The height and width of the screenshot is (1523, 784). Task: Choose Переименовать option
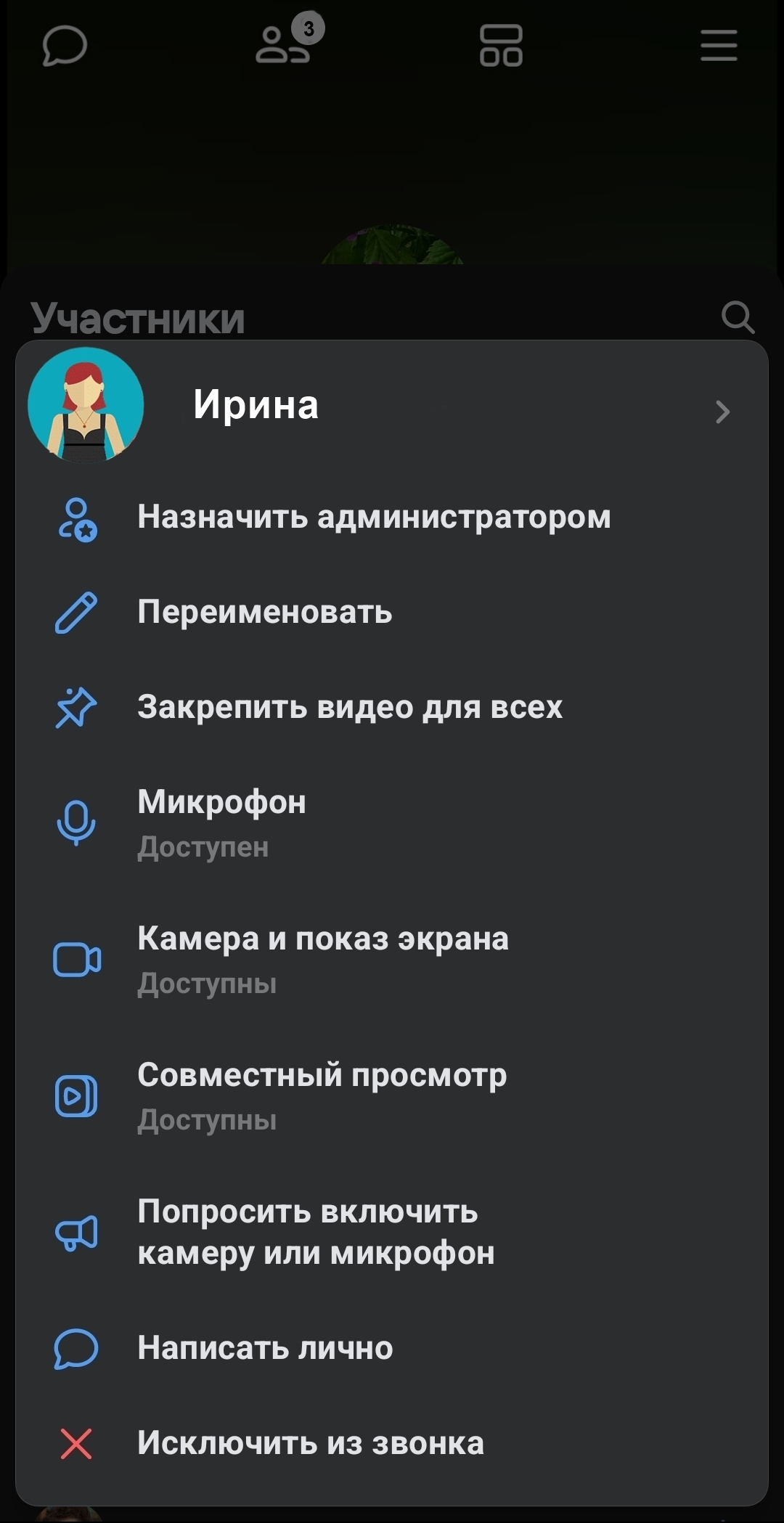392,613
